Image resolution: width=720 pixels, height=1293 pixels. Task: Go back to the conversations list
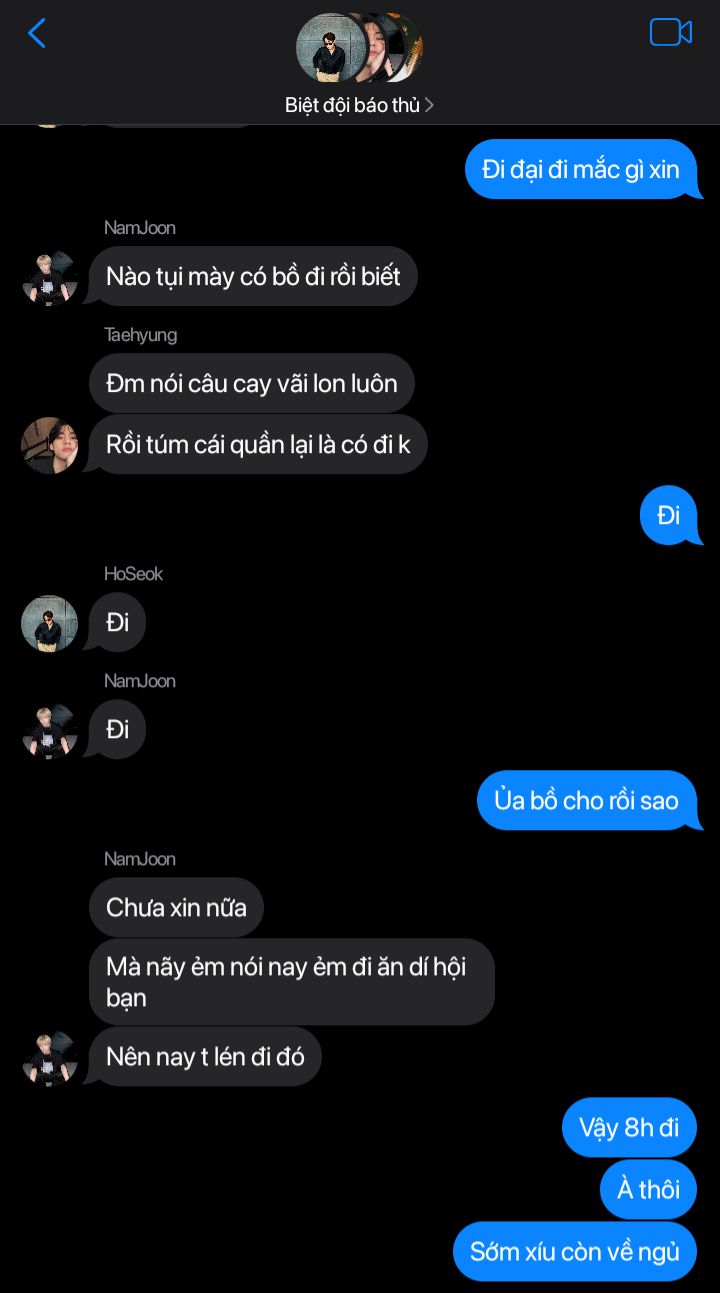[37, 33]
